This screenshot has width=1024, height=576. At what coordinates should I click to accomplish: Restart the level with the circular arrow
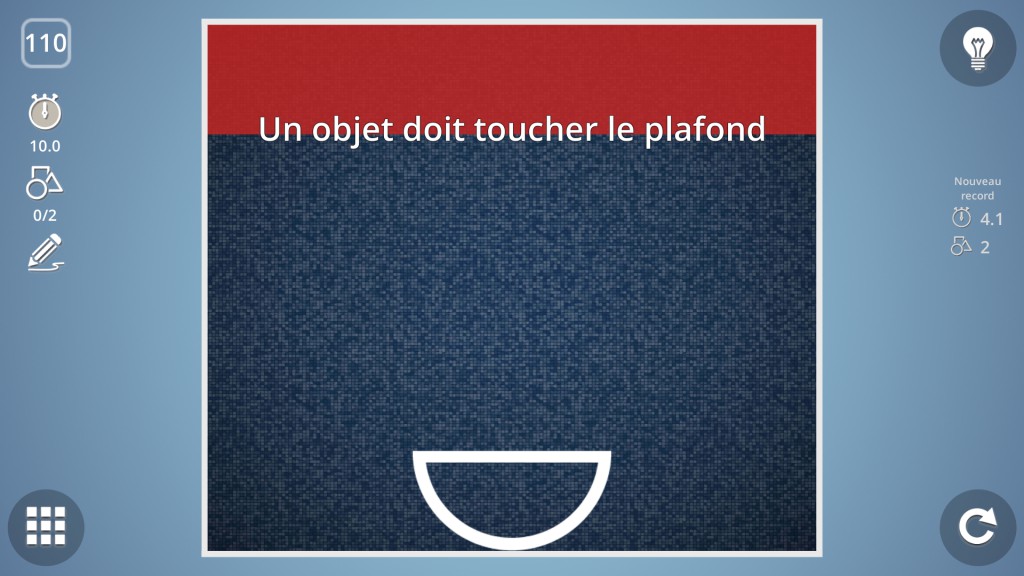point(977,526)
